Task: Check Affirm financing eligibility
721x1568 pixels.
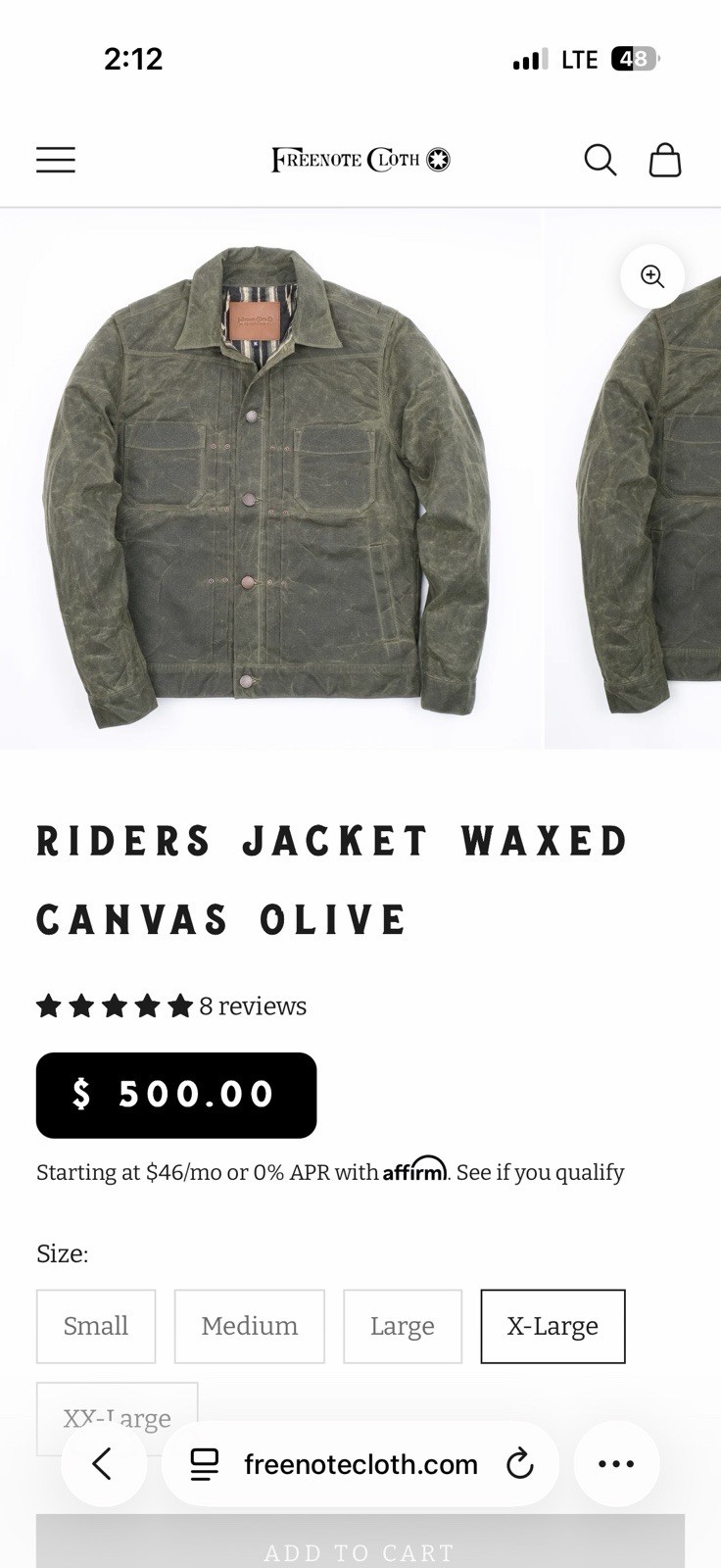Action: (540, 1172)
